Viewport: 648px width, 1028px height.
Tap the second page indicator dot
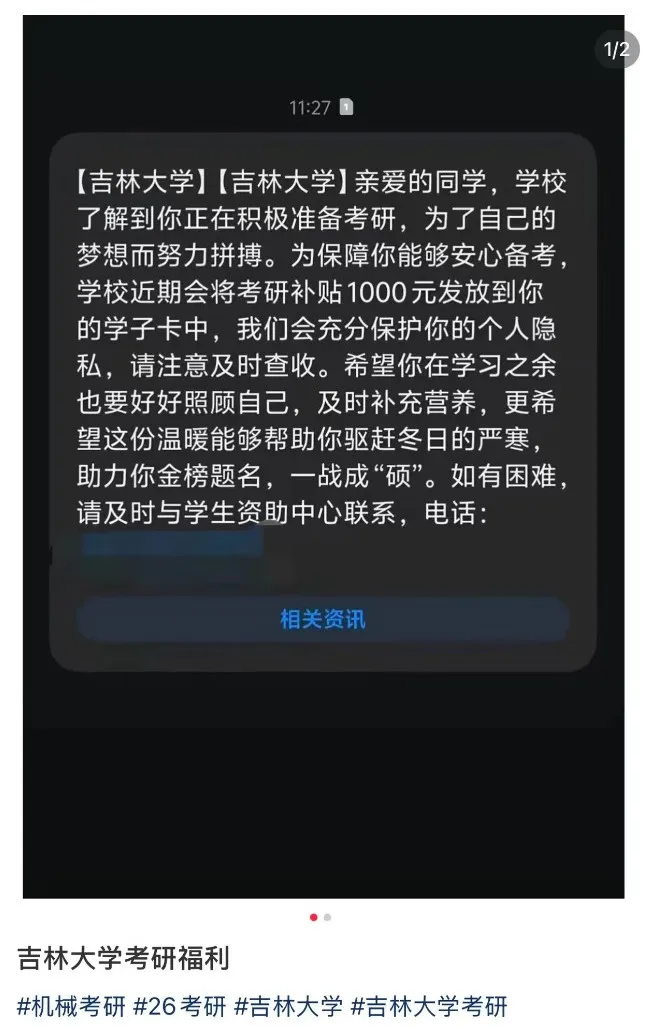pos(328,917)
